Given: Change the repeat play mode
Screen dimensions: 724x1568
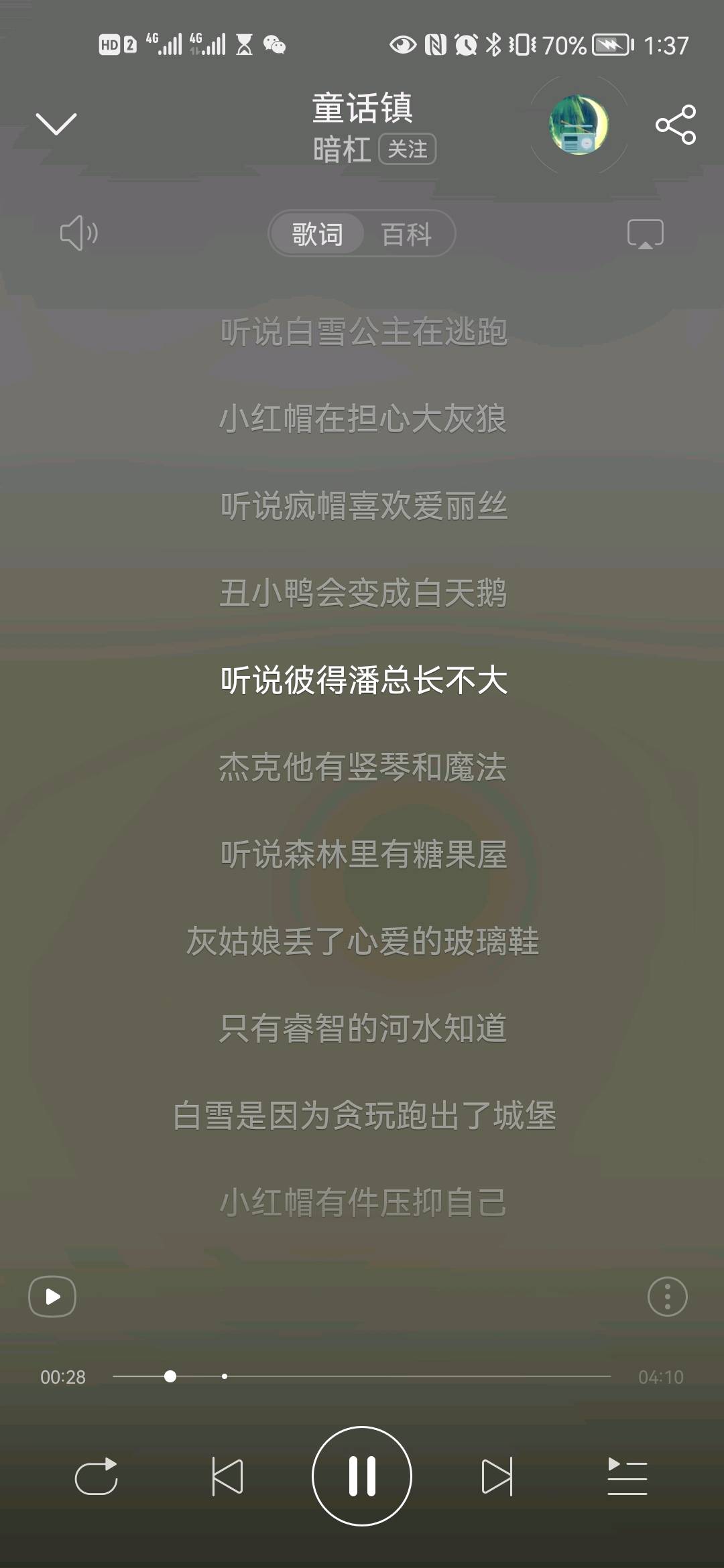Looking at the screenshot, I should pos(97,1476).
